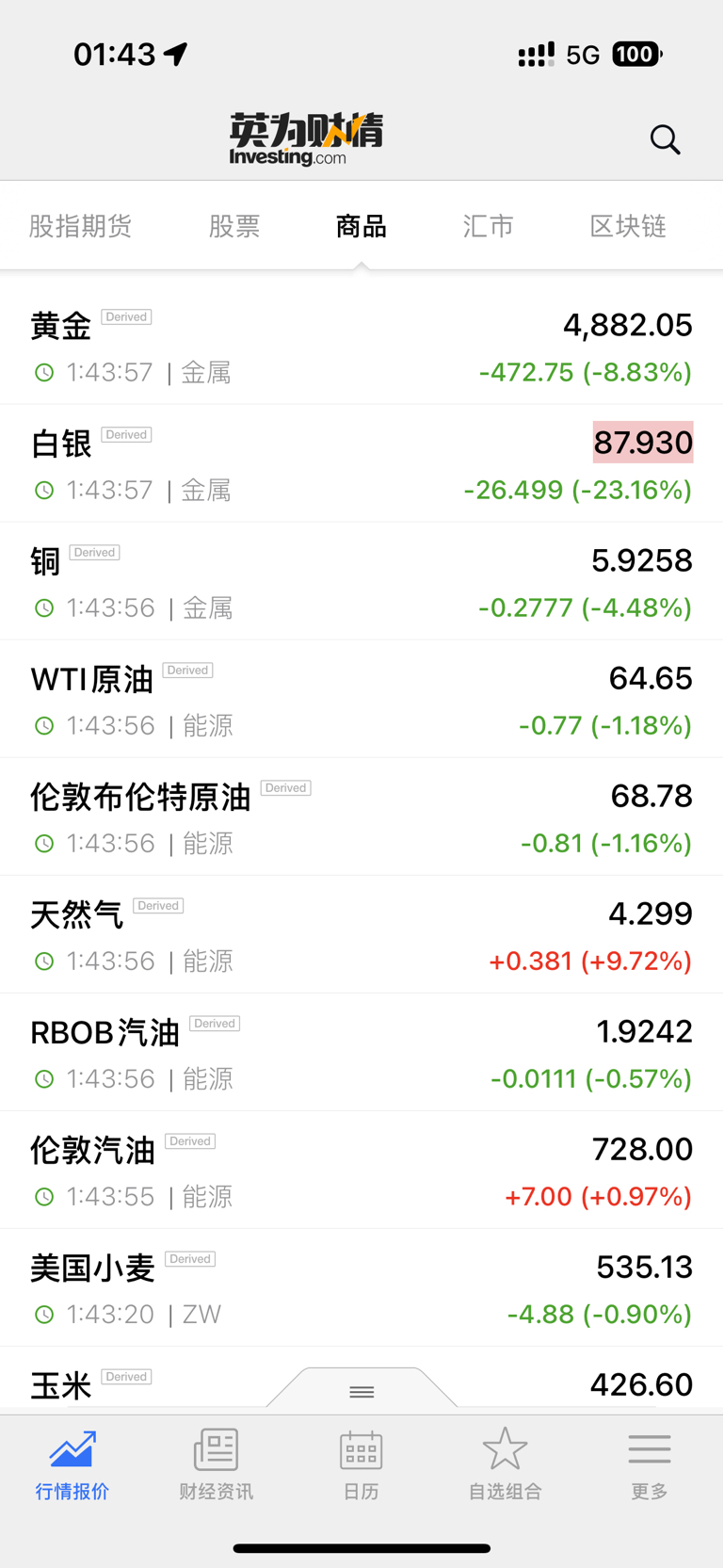Open the 天然气 quote row
724x1568 pixels.
pos(362,936)
